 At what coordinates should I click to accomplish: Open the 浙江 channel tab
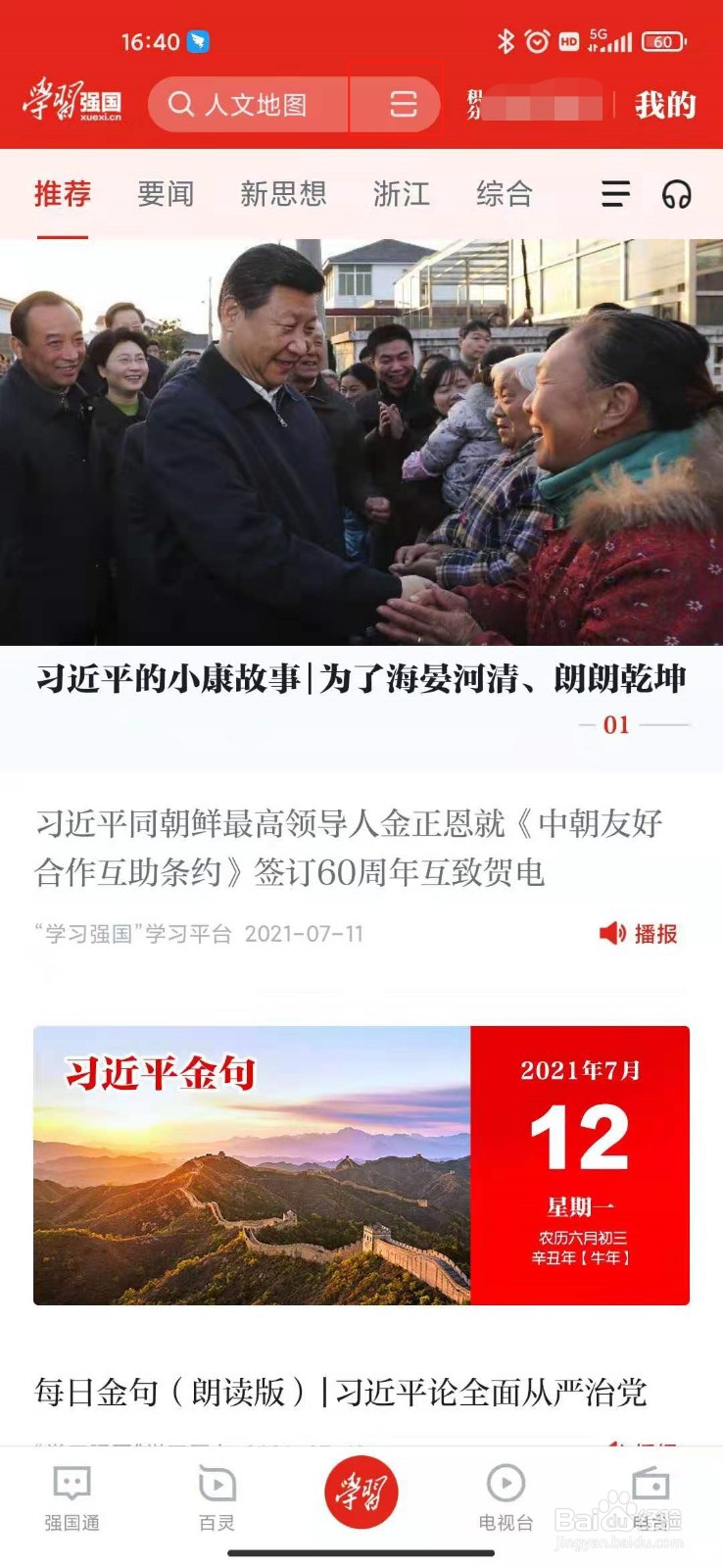click(x=401, y=195)
